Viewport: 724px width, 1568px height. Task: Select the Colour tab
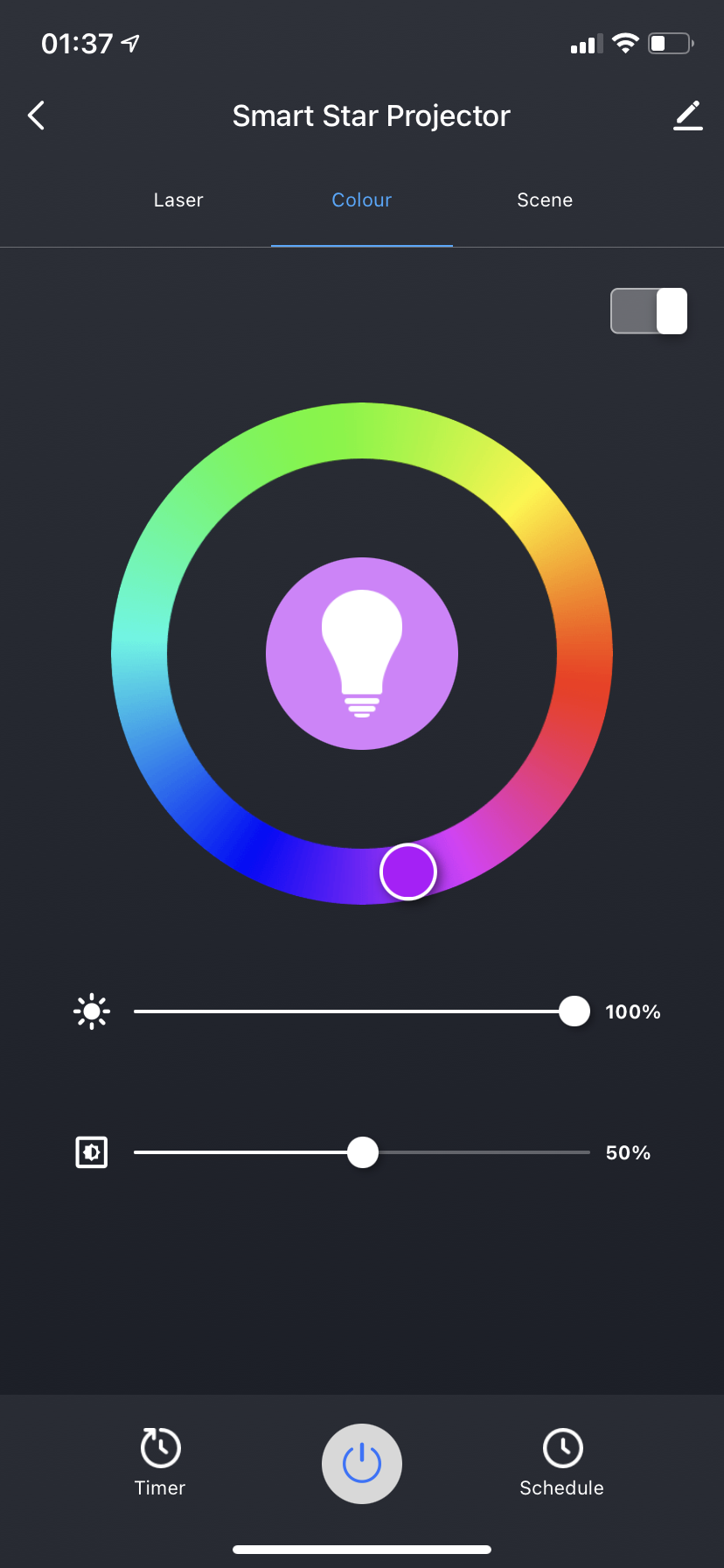[361, 200]
